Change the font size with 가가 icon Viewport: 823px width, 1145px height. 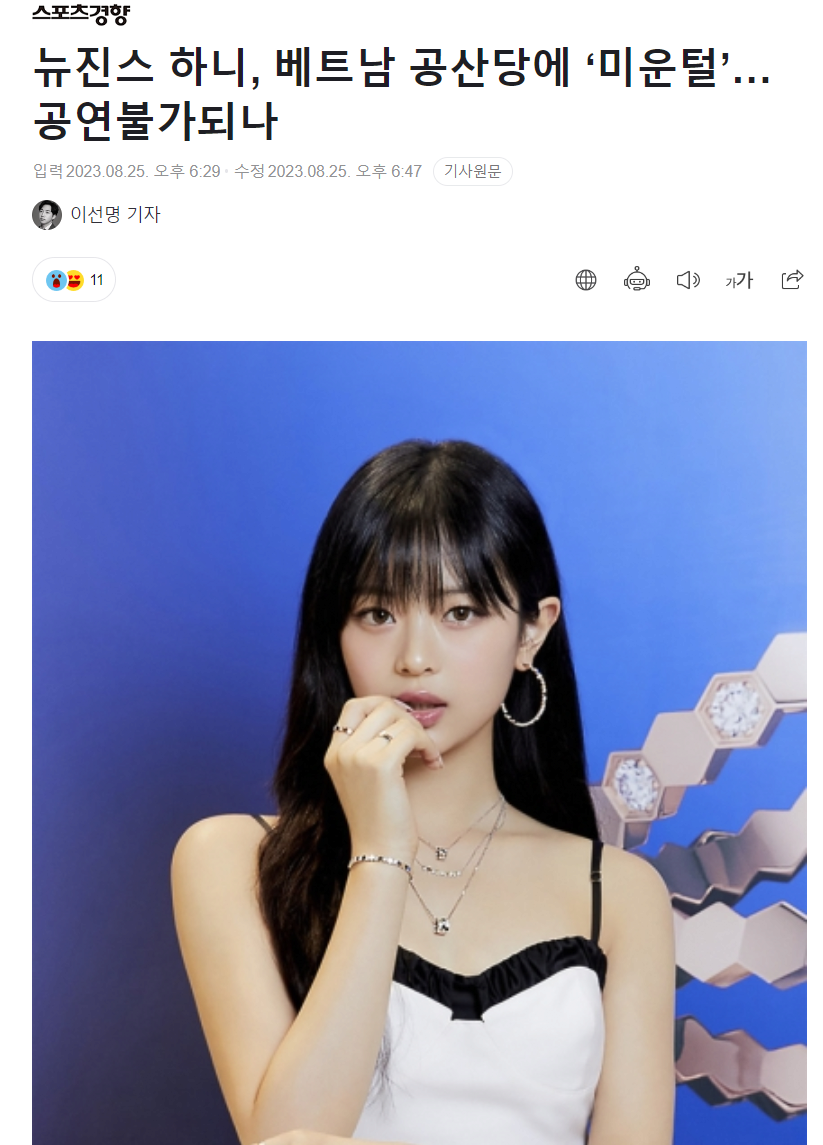point(739,281)
